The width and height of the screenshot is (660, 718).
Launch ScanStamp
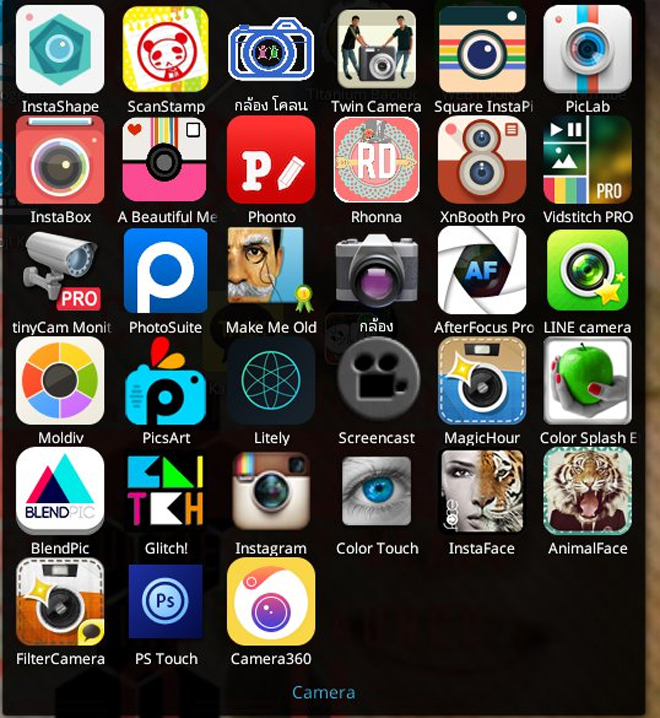(166, 48)
